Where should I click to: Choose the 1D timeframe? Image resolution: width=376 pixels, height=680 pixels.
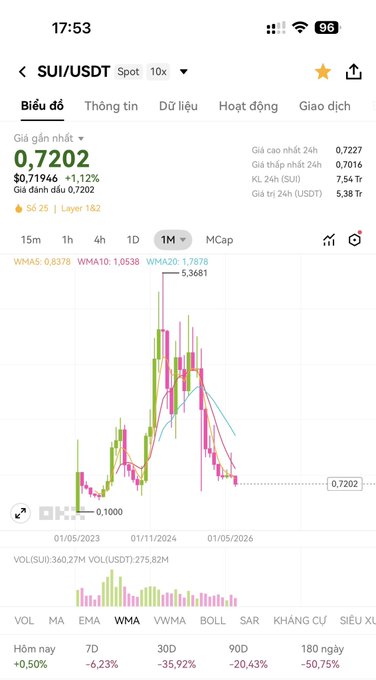133,240
